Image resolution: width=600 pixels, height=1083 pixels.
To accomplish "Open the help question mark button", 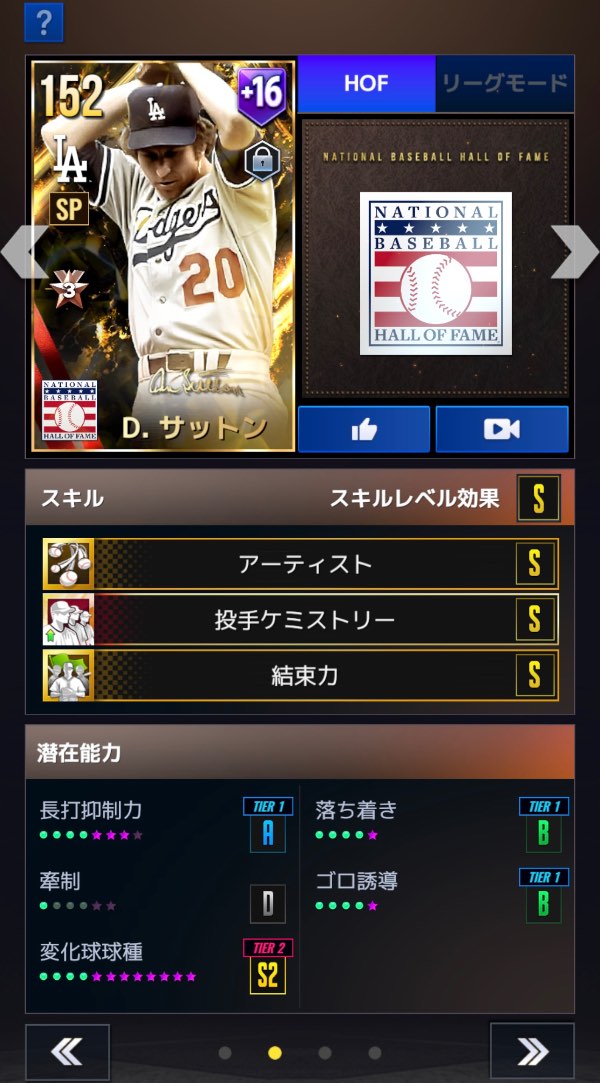I will pyautogui.click(x=44, y=21).
